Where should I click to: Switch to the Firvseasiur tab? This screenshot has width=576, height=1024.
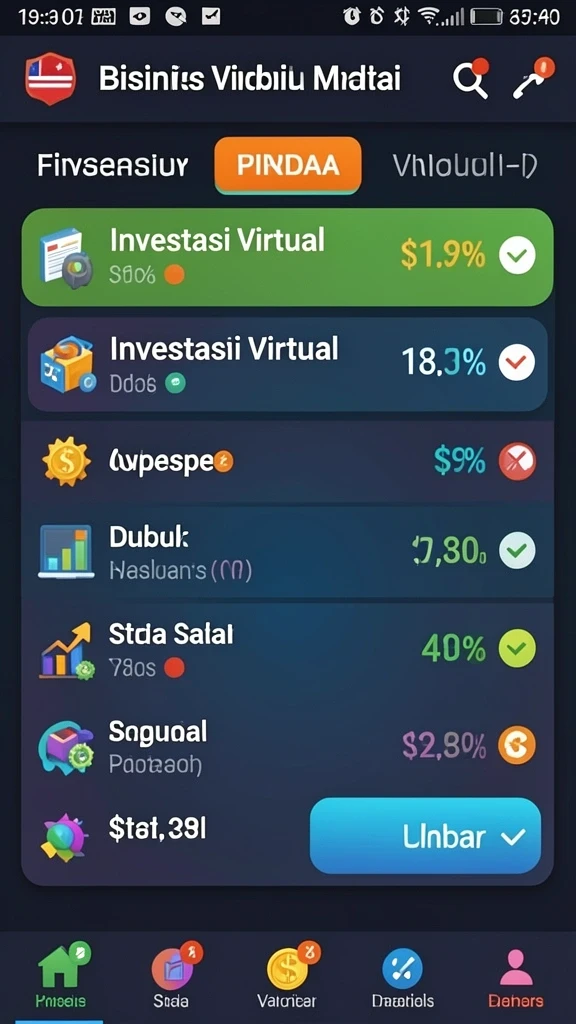coord(112,166)
